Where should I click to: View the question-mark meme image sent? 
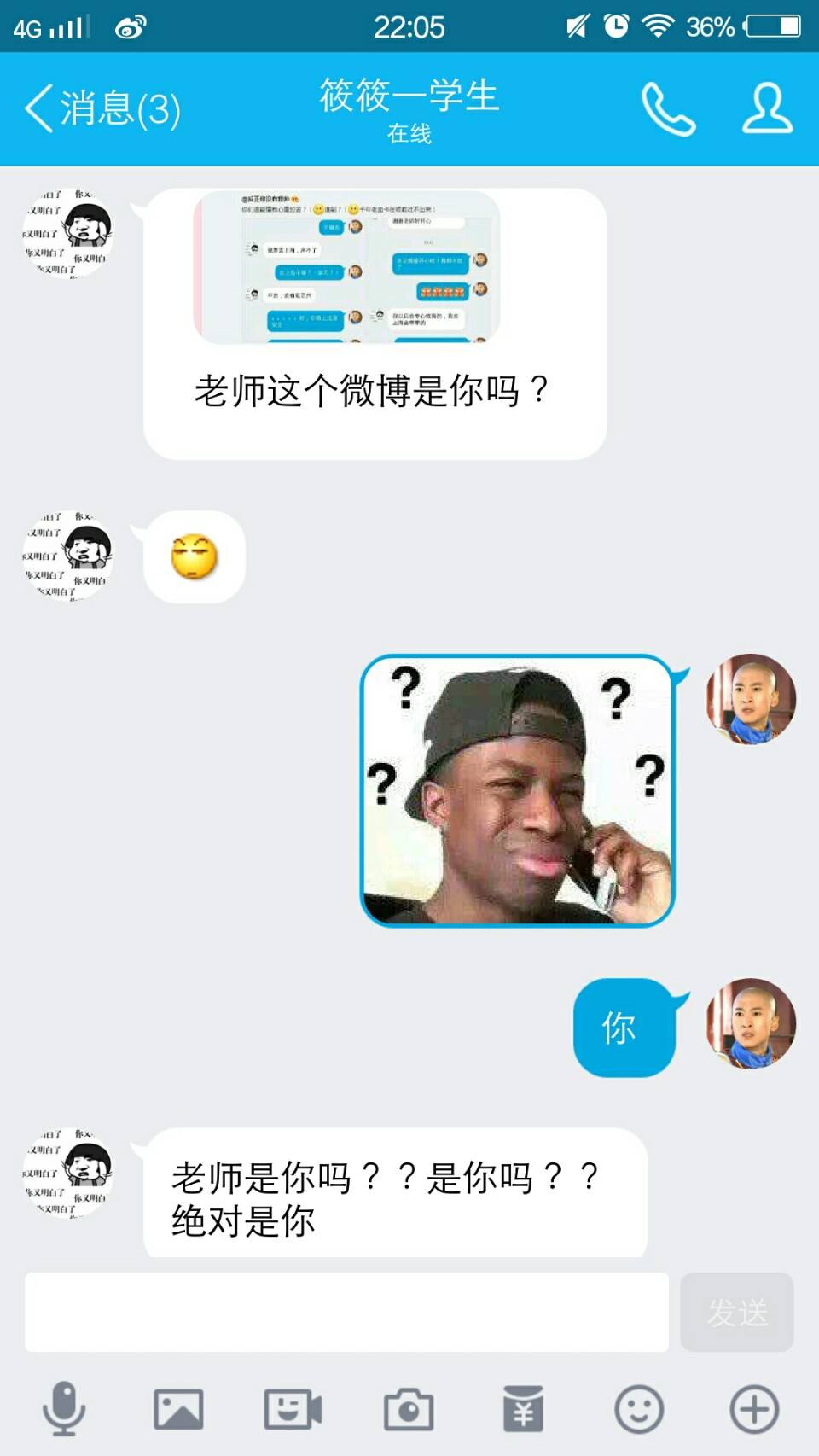coord(517,790)
